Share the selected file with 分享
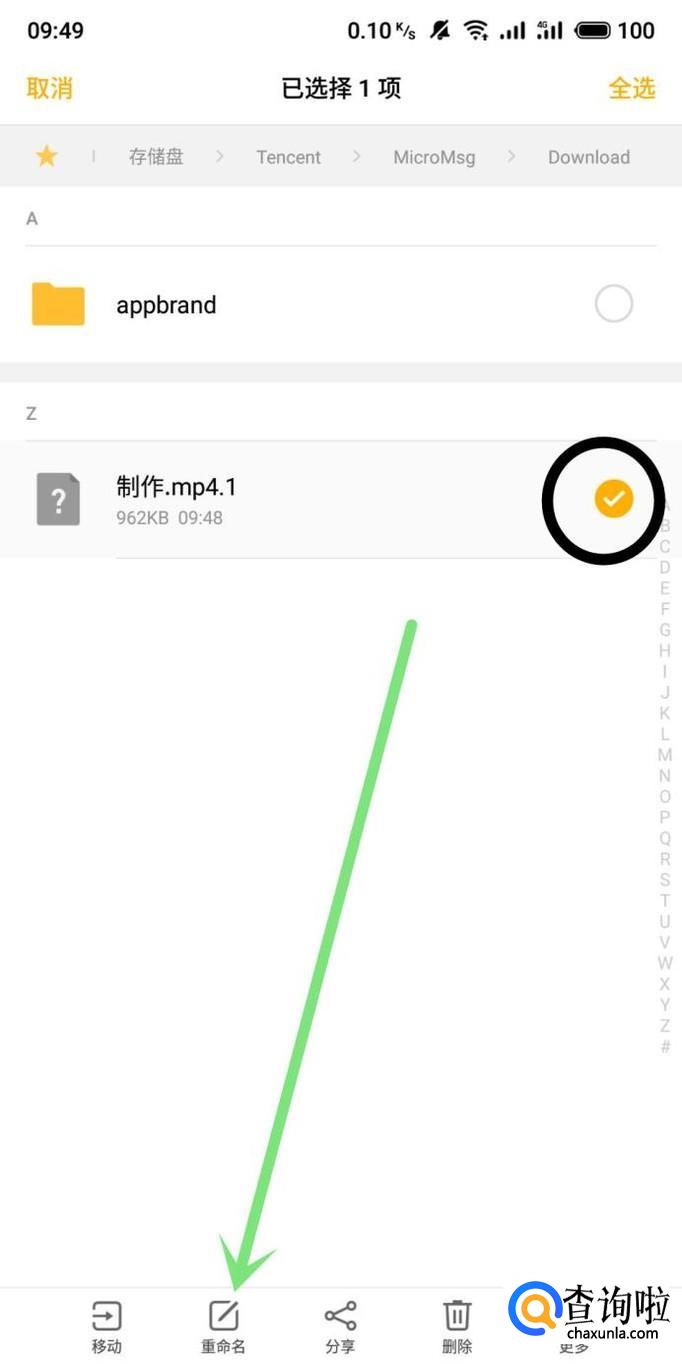The image size is (682, 1364). click(x=340, y=1328)
